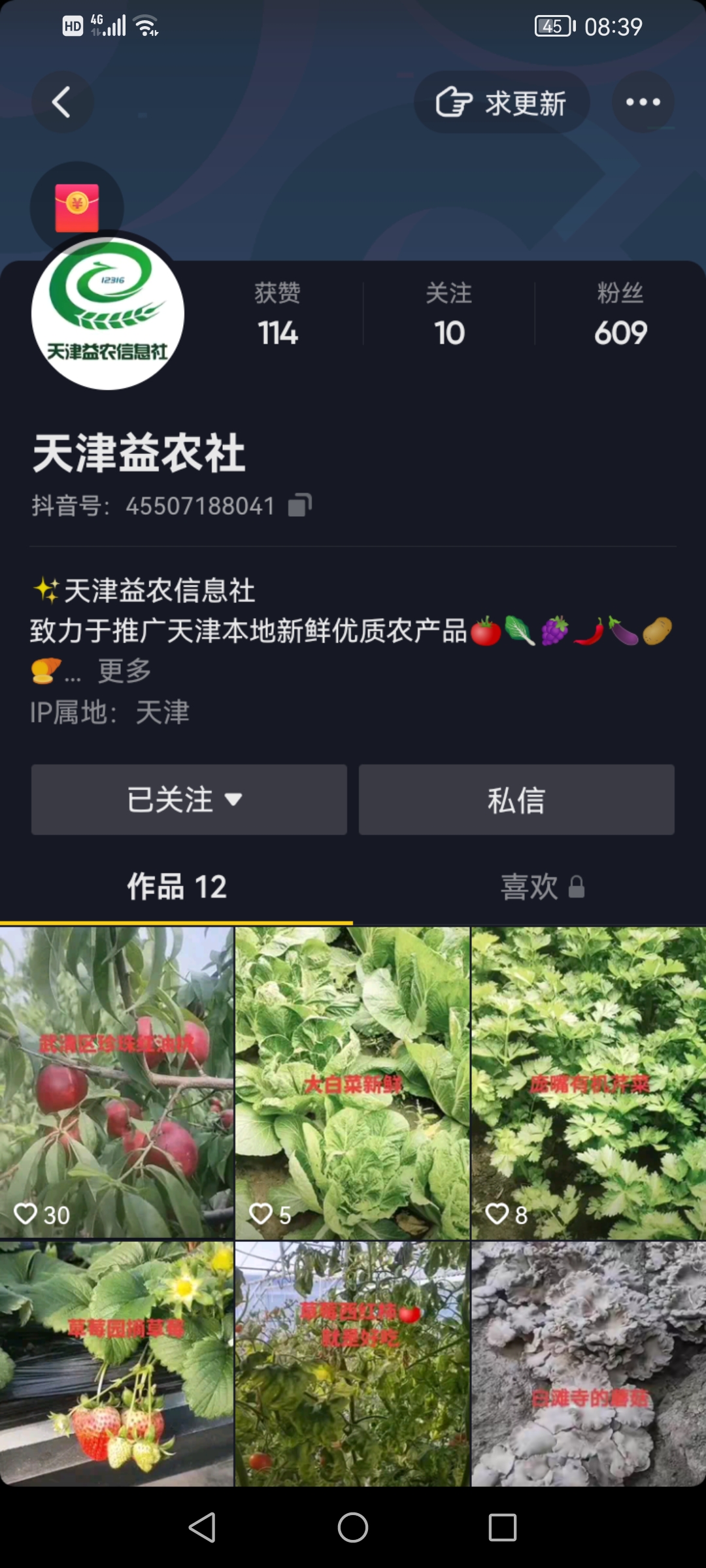View the 关注 10 following list
This screenshot has height=1568, width=706.
tap(449, 315)
